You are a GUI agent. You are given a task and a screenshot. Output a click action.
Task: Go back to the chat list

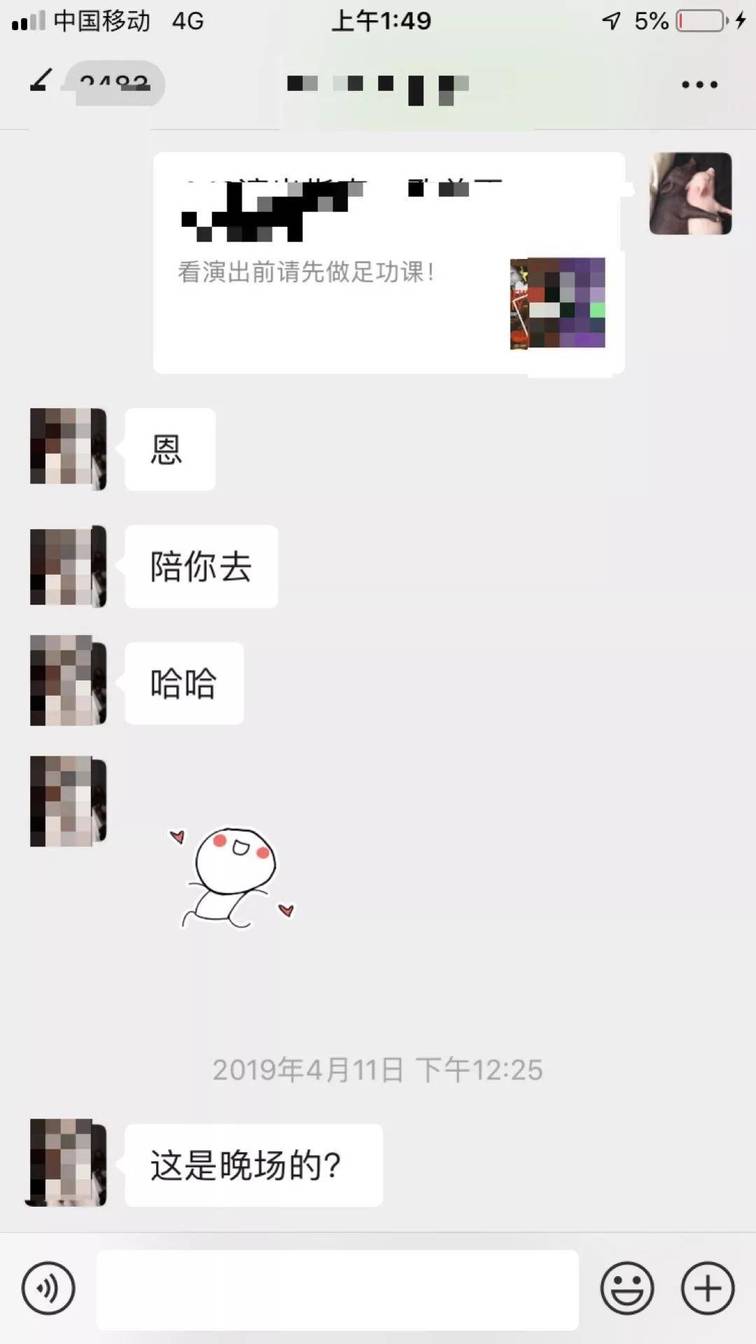point(42,84)
